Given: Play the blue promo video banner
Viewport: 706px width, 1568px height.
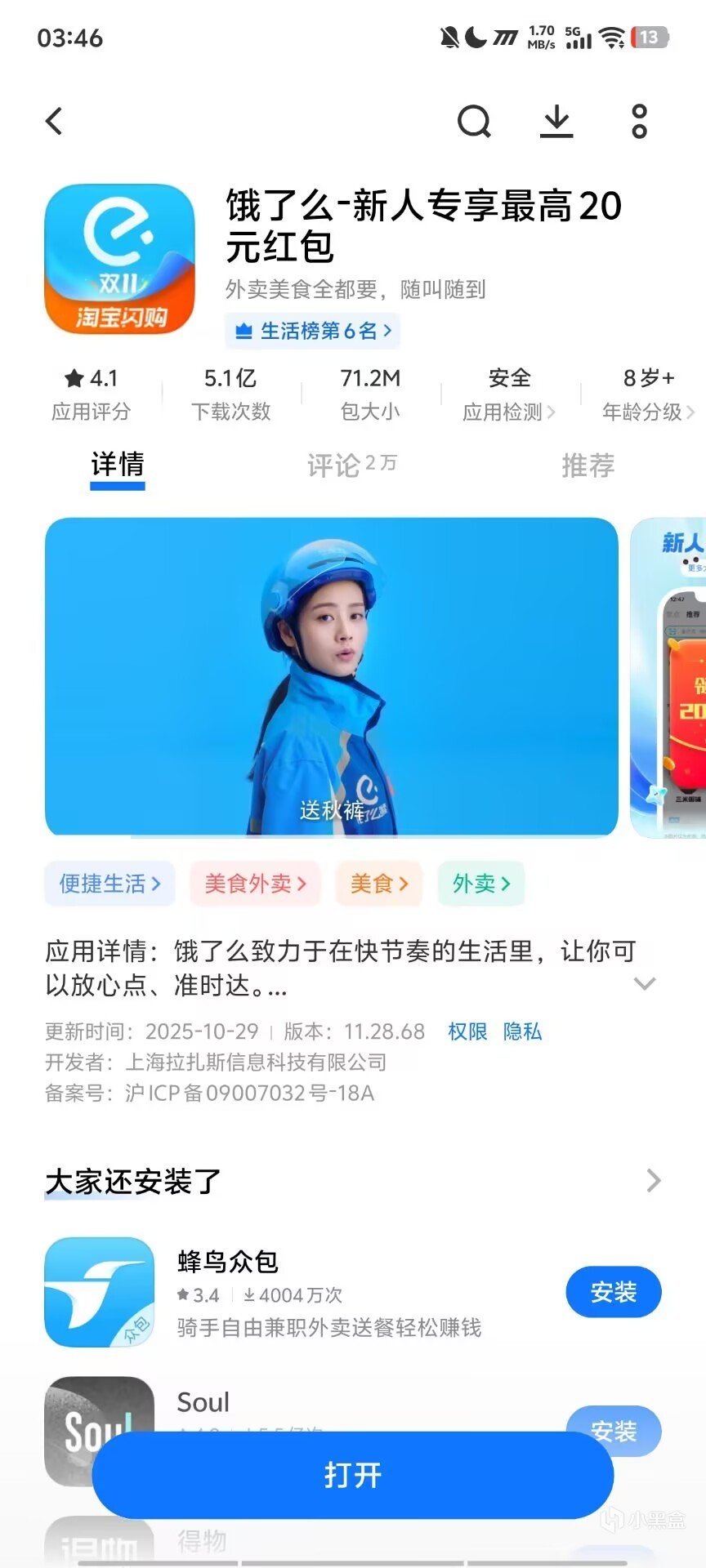Looking at the screenshot, I should coord(331,676).
